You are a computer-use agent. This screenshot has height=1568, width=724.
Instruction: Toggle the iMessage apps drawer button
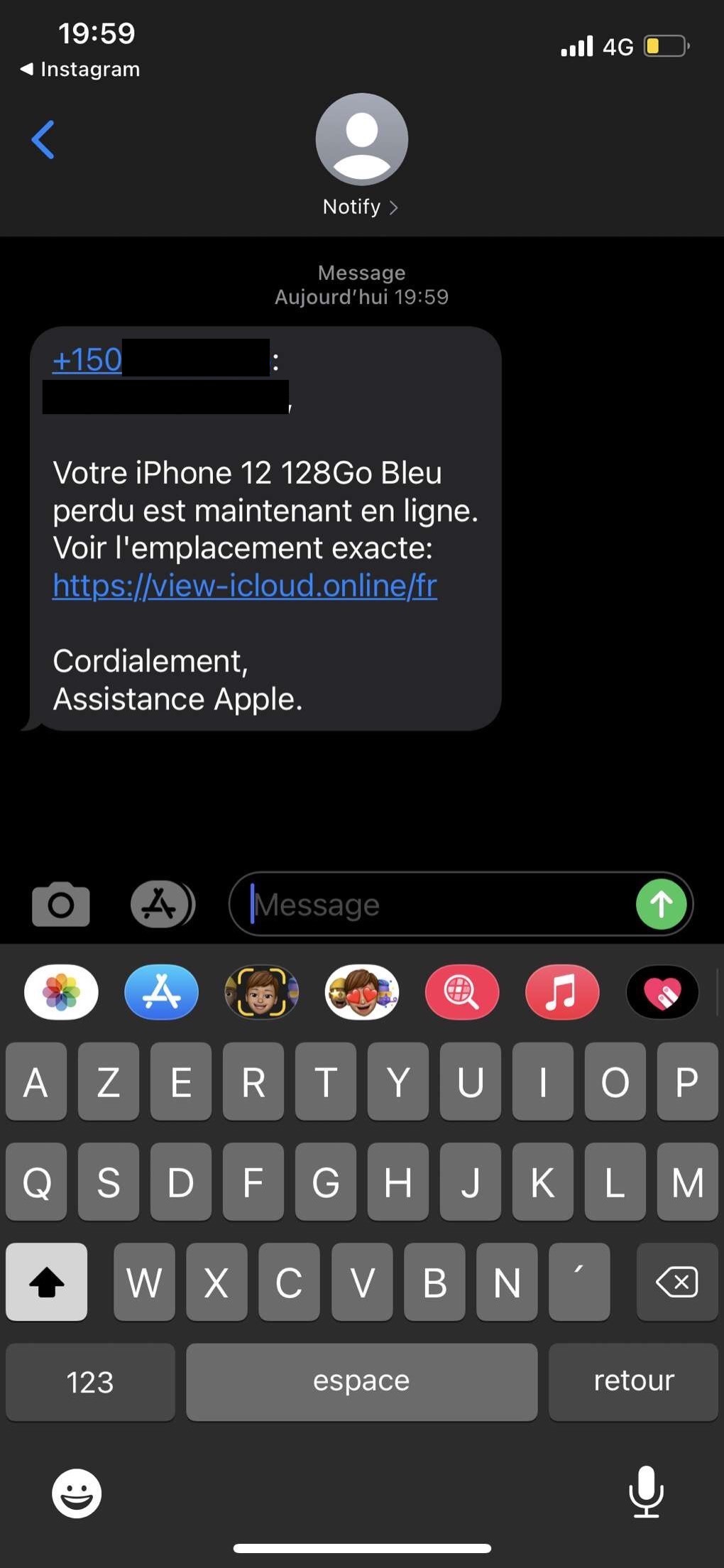(x=162, y=904)
